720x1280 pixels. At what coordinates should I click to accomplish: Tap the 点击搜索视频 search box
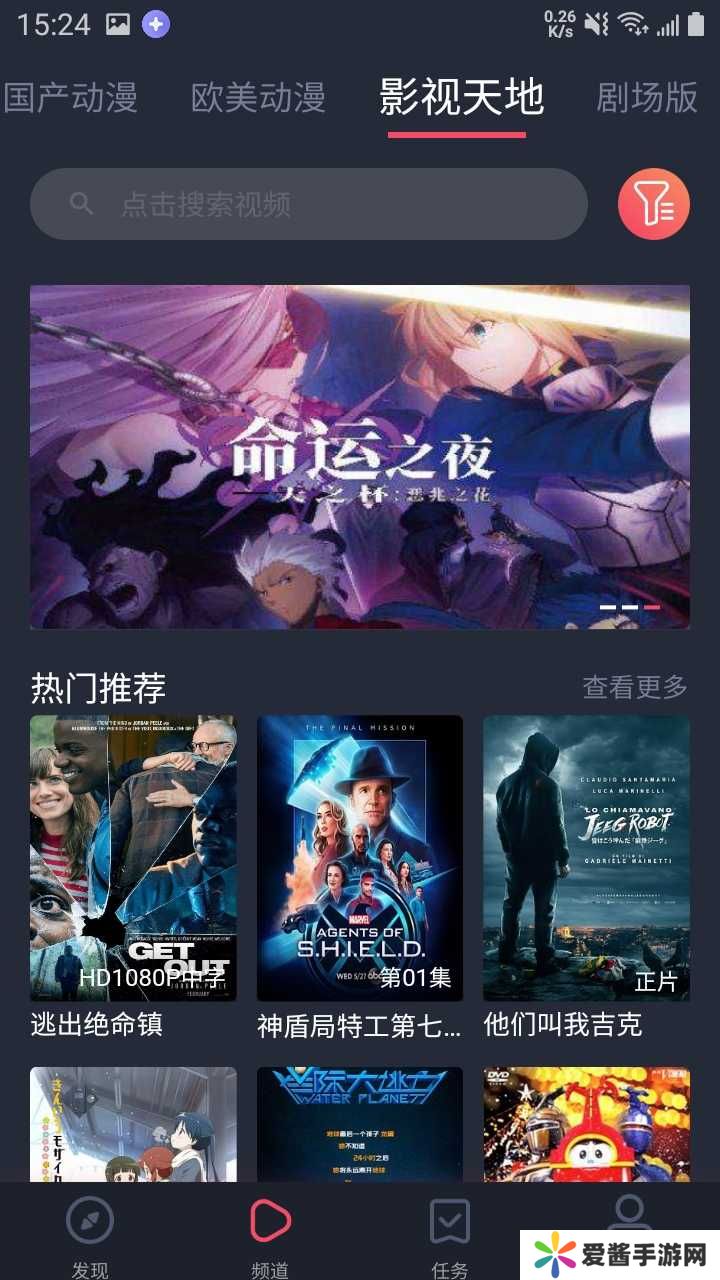(308, 204)
